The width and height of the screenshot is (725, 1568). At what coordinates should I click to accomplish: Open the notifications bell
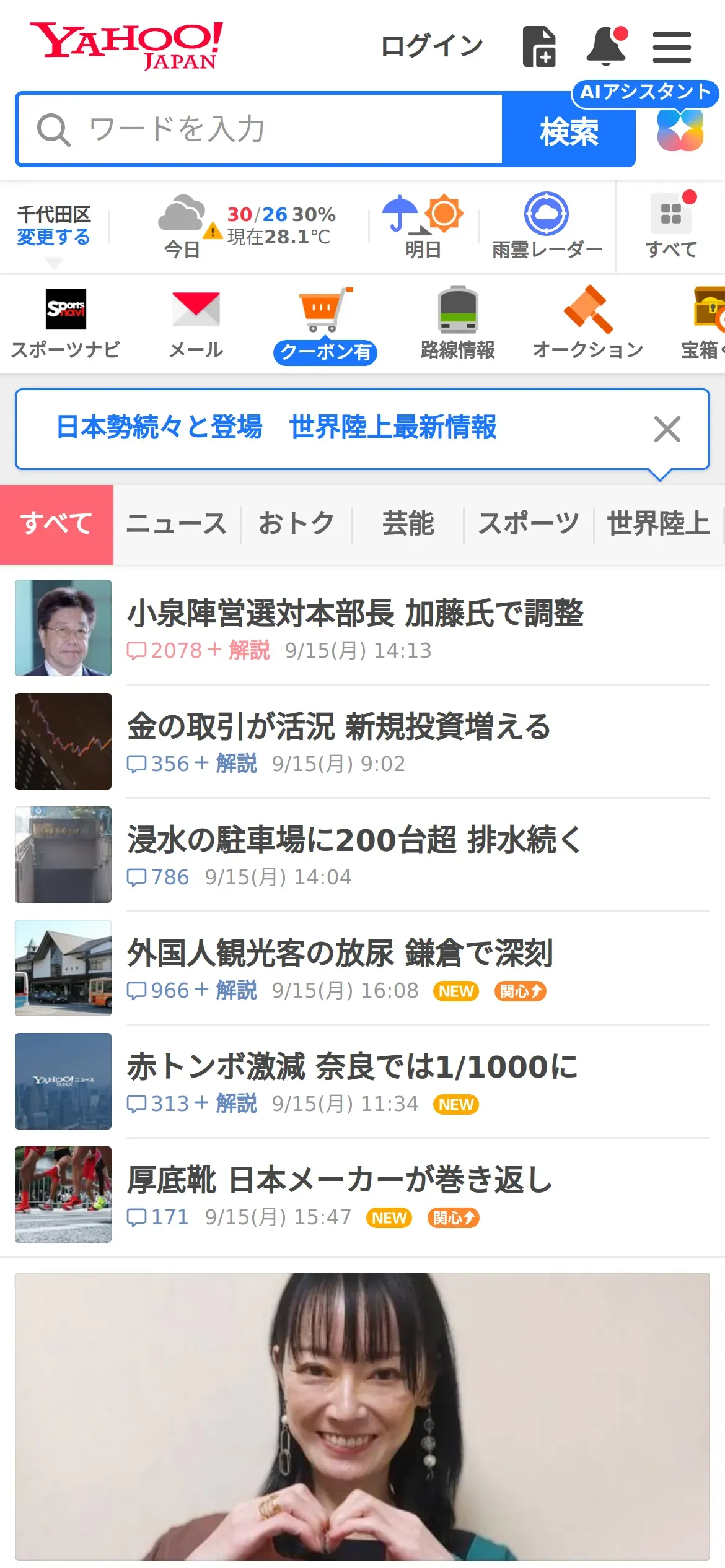(606, 46)
